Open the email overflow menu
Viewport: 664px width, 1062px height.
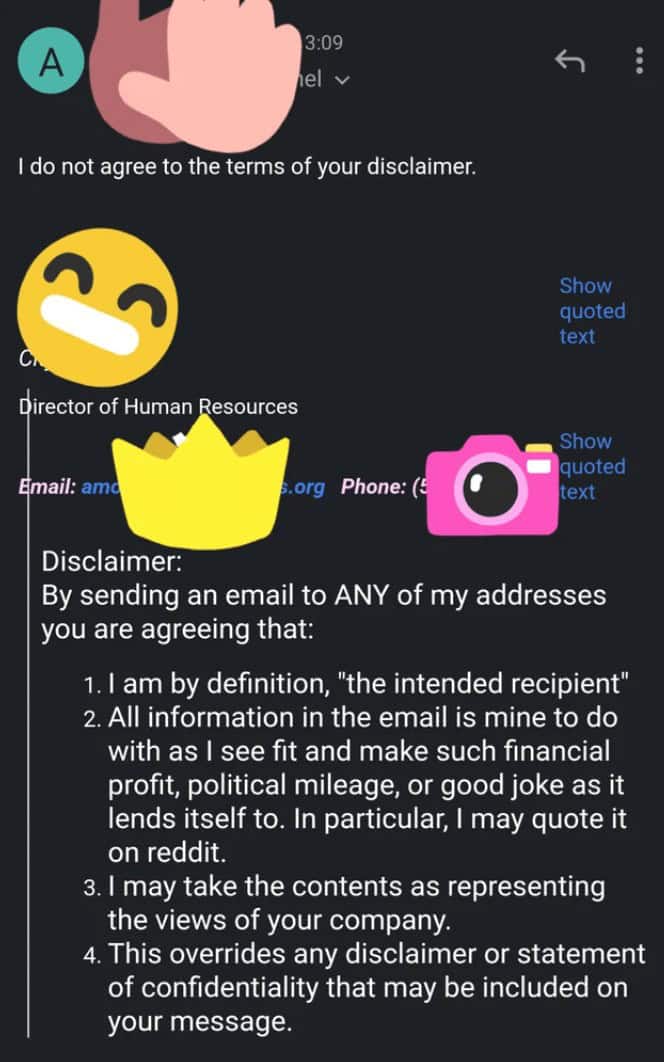[639, 62]
